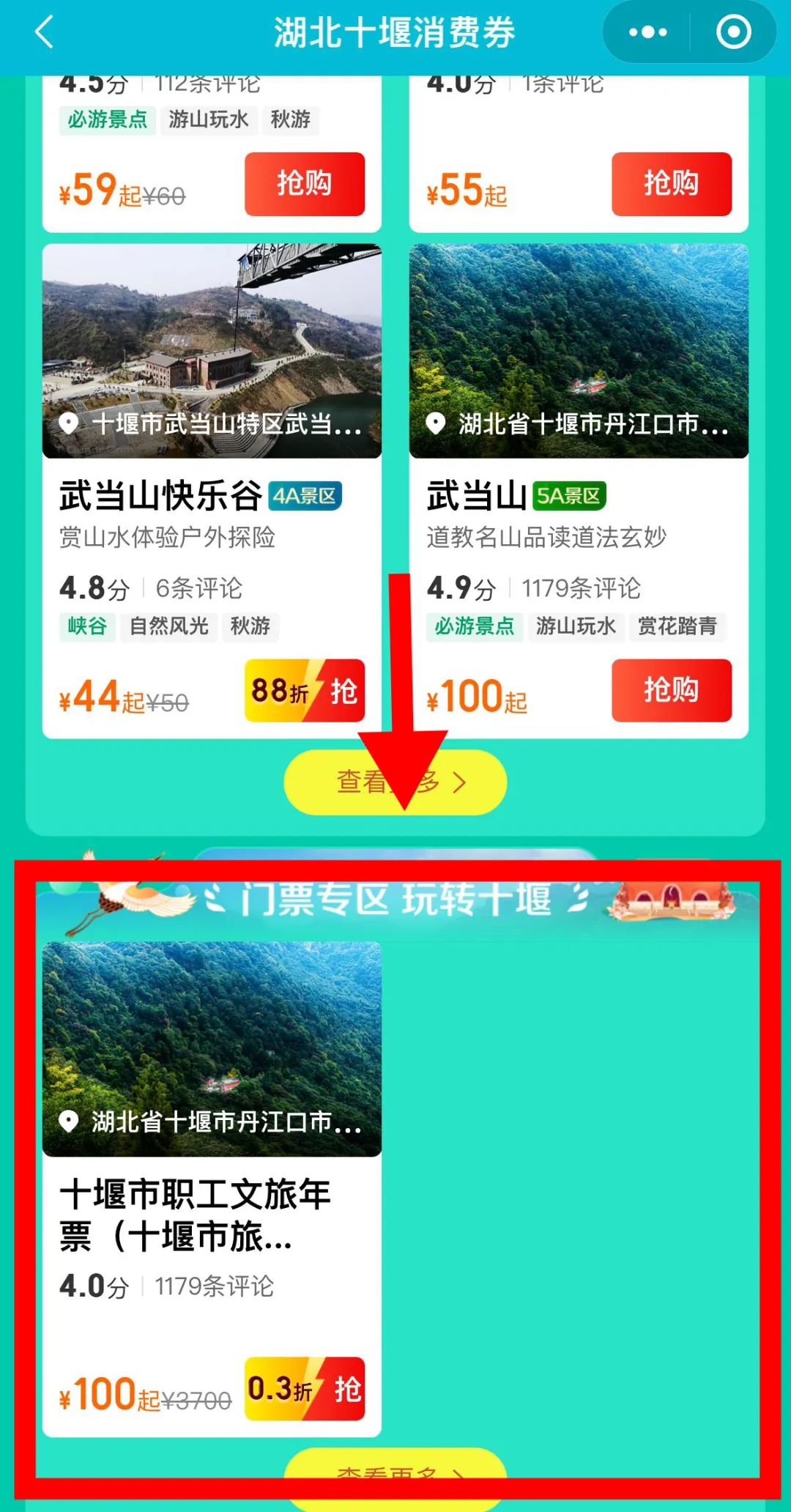Tap 抢购 for the ¥55 ticket
The height and width of the screenshot is (1512, 791).
coord(671,184)
